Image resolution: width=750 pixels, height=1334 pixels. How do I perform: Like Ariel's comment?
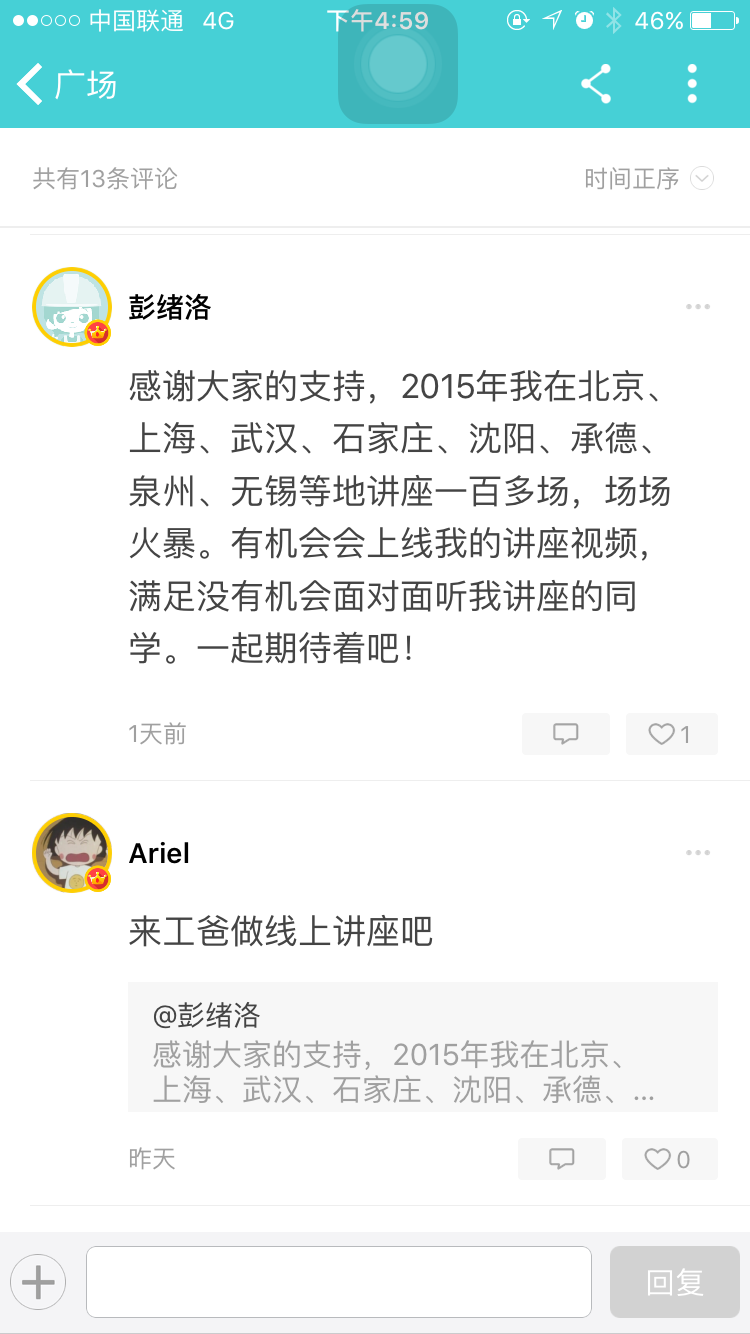(669, 1159)
